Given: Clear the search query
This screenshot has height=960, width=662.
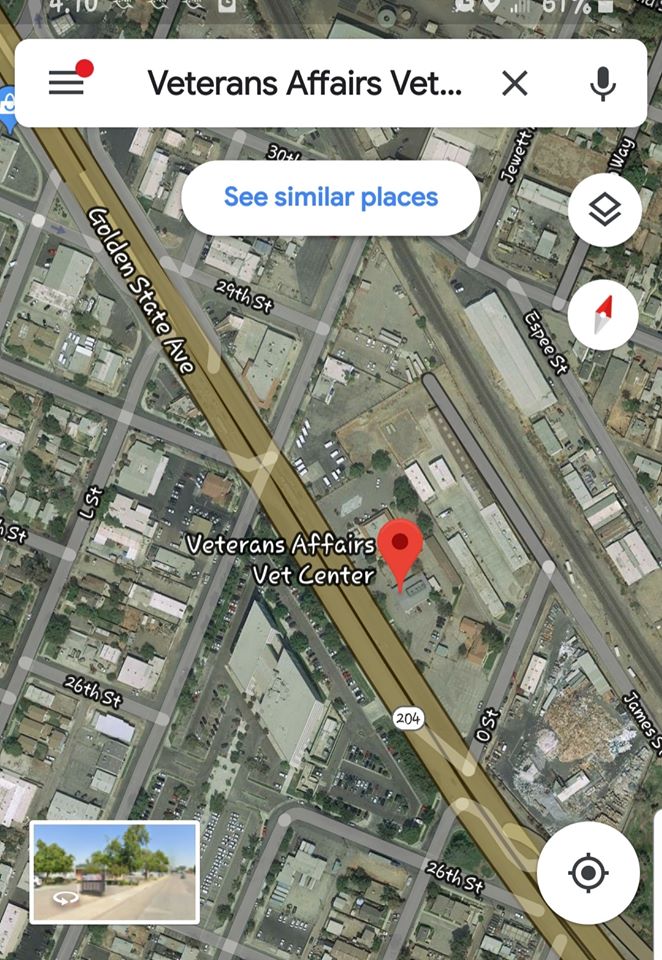Looking at the screenshot, I should click(514, 83).
